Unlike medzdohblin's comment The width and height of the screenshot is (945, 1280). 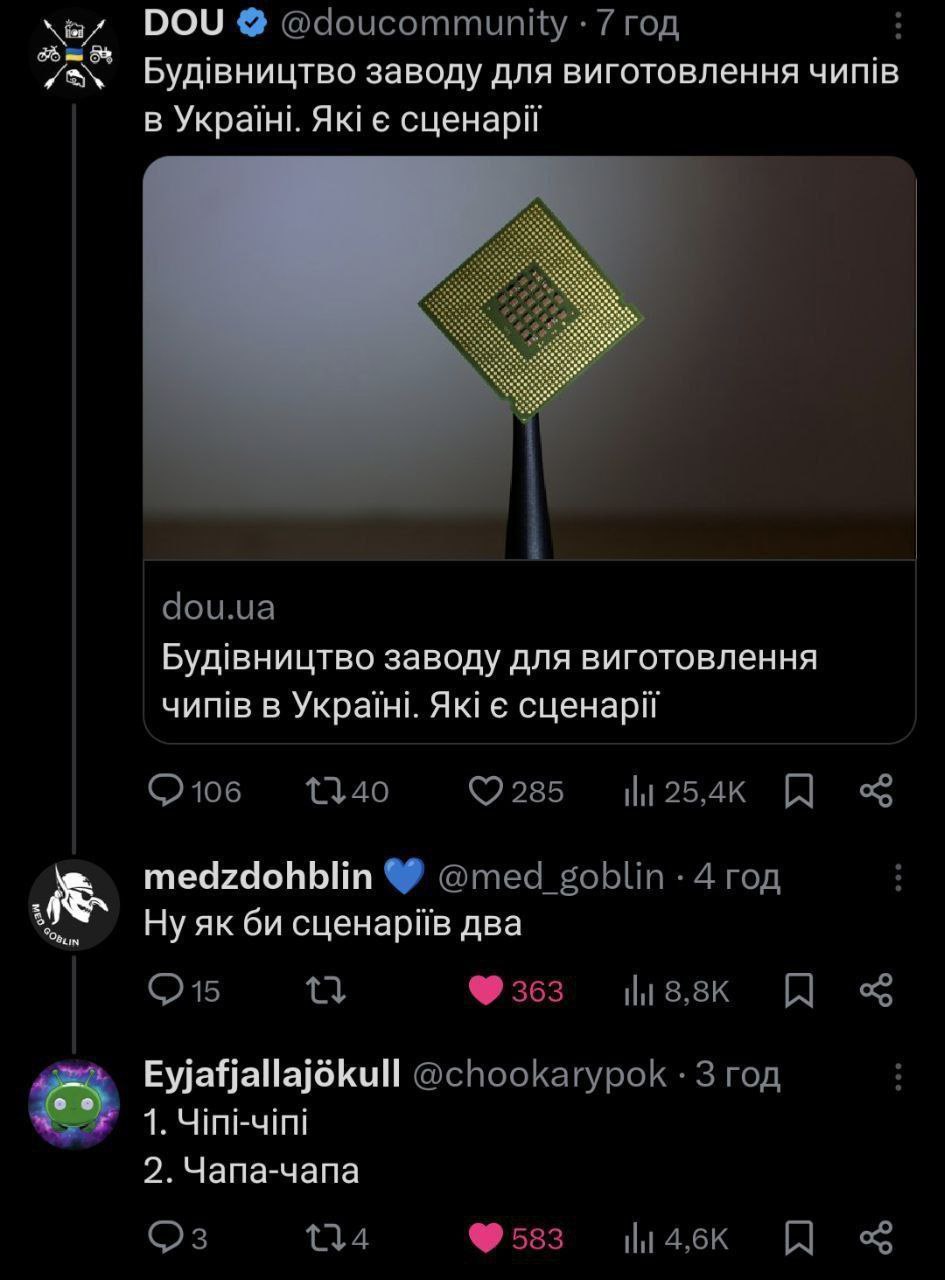click(486, 990)
